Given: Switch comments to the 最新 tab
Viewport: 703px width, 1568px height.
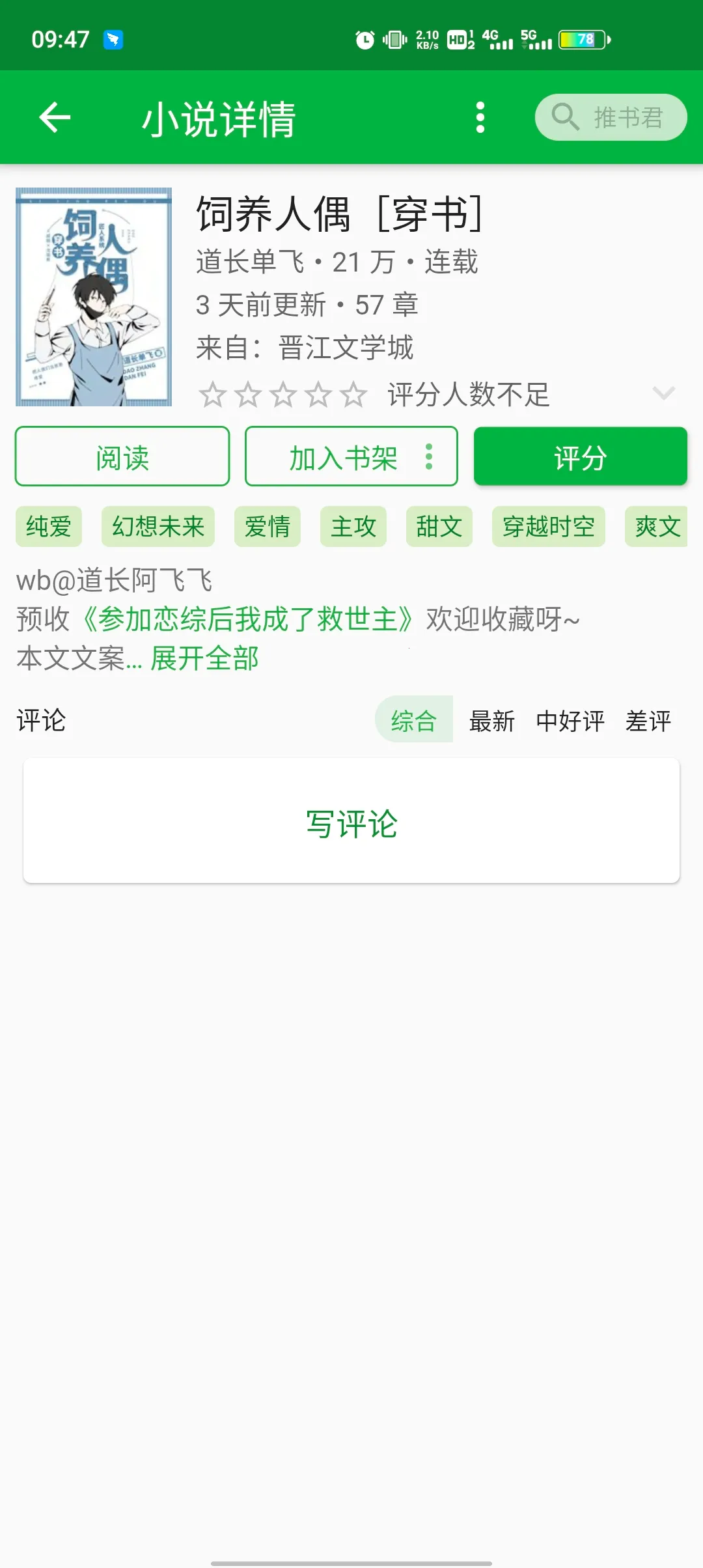Looking at the screenshot, I should pyautogui.click(x=492, y=721).
